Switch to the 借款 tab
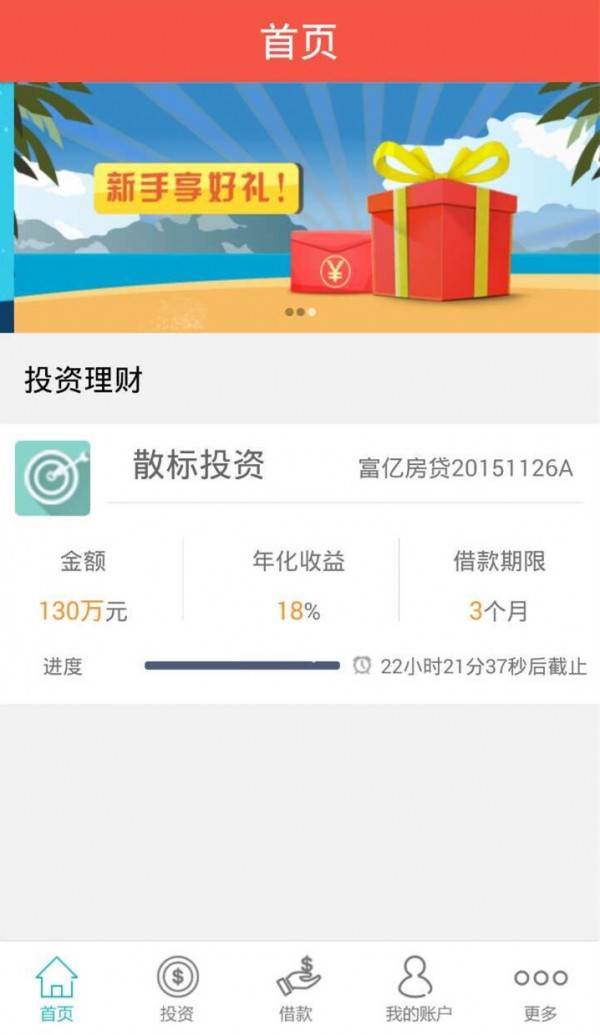Image resolution: width=600 pixels, height=1035 pixels. click(x=296, y=988)
